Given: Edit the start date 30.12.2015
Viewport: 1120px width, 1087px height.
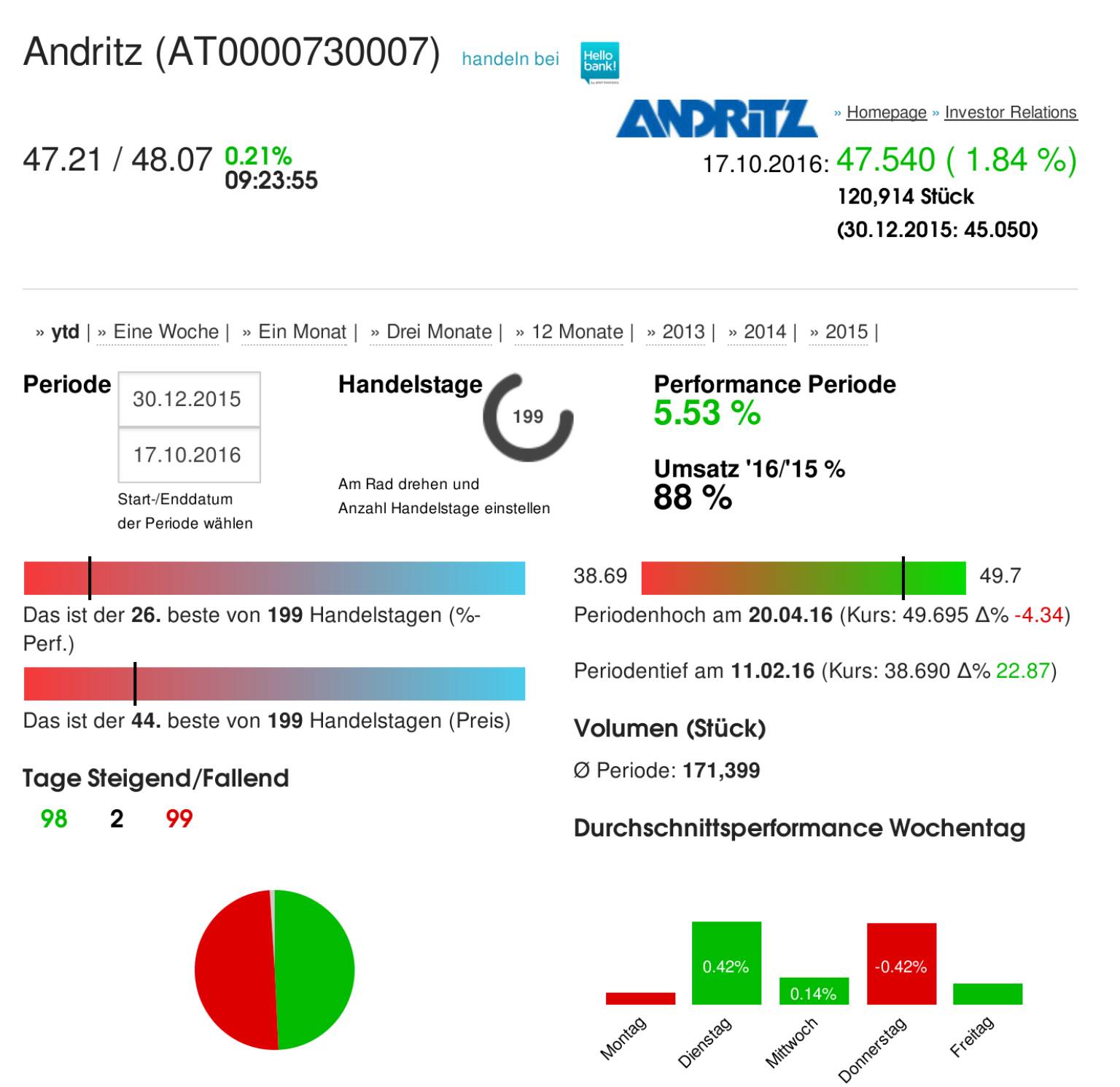Looking at the screenshot, I should pos(189,399).
